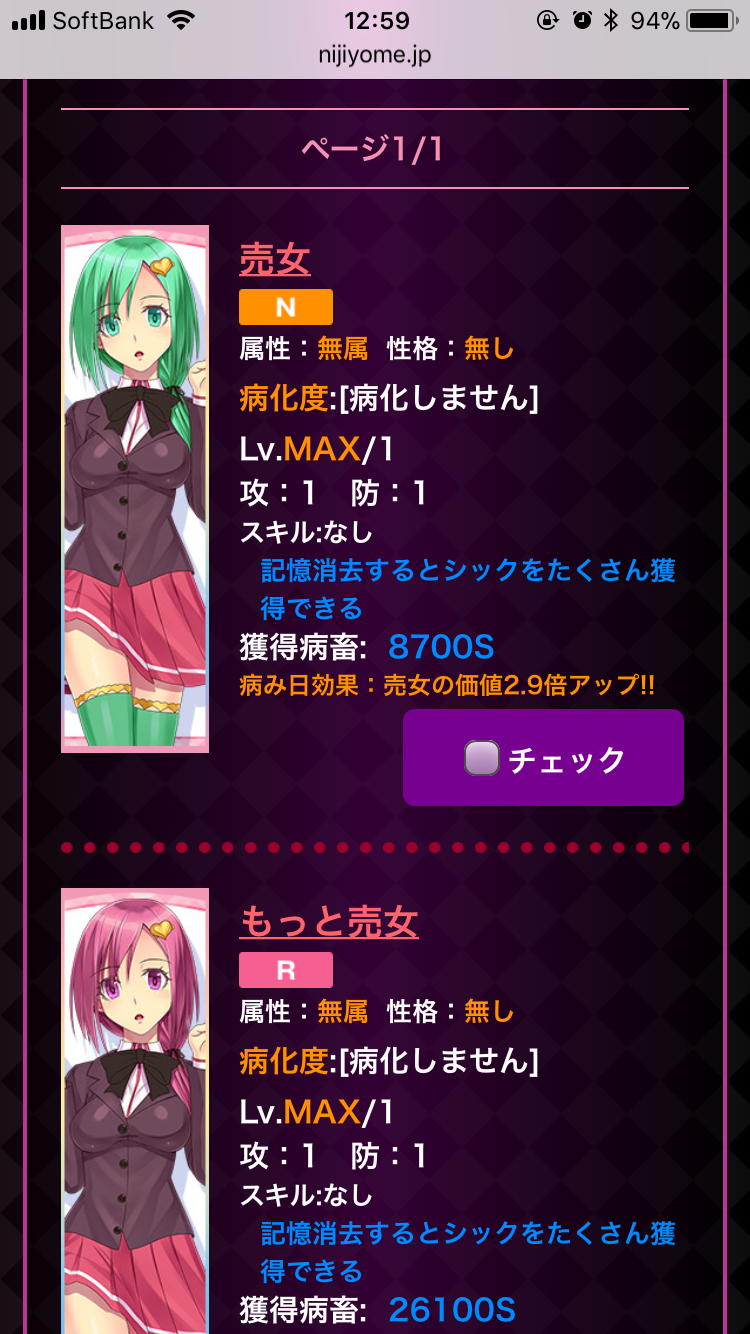Tap the pink-haired character card image

[x=135, y=1110]
